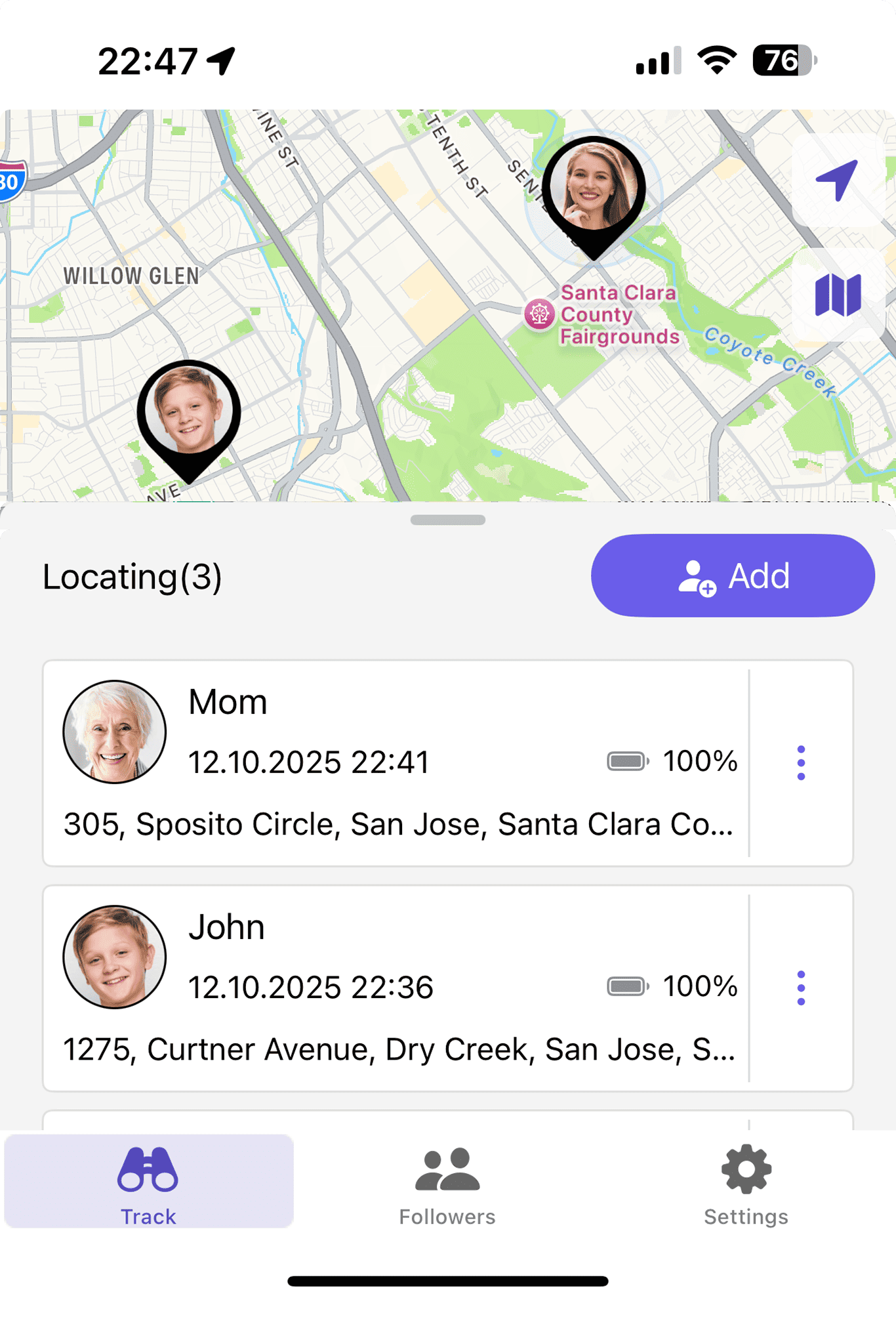Open options menu for Mom

coord(801,763)
